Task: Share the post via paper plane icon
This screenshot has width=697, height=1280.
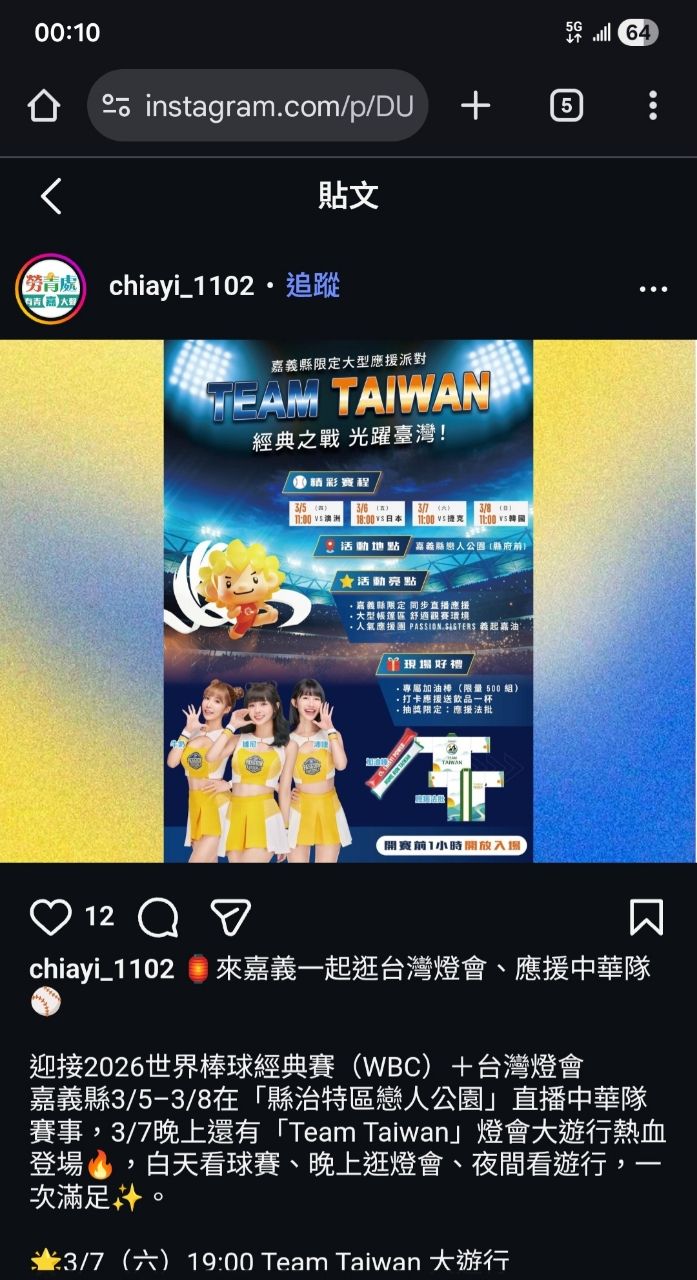Action: [x=230, y=917]
